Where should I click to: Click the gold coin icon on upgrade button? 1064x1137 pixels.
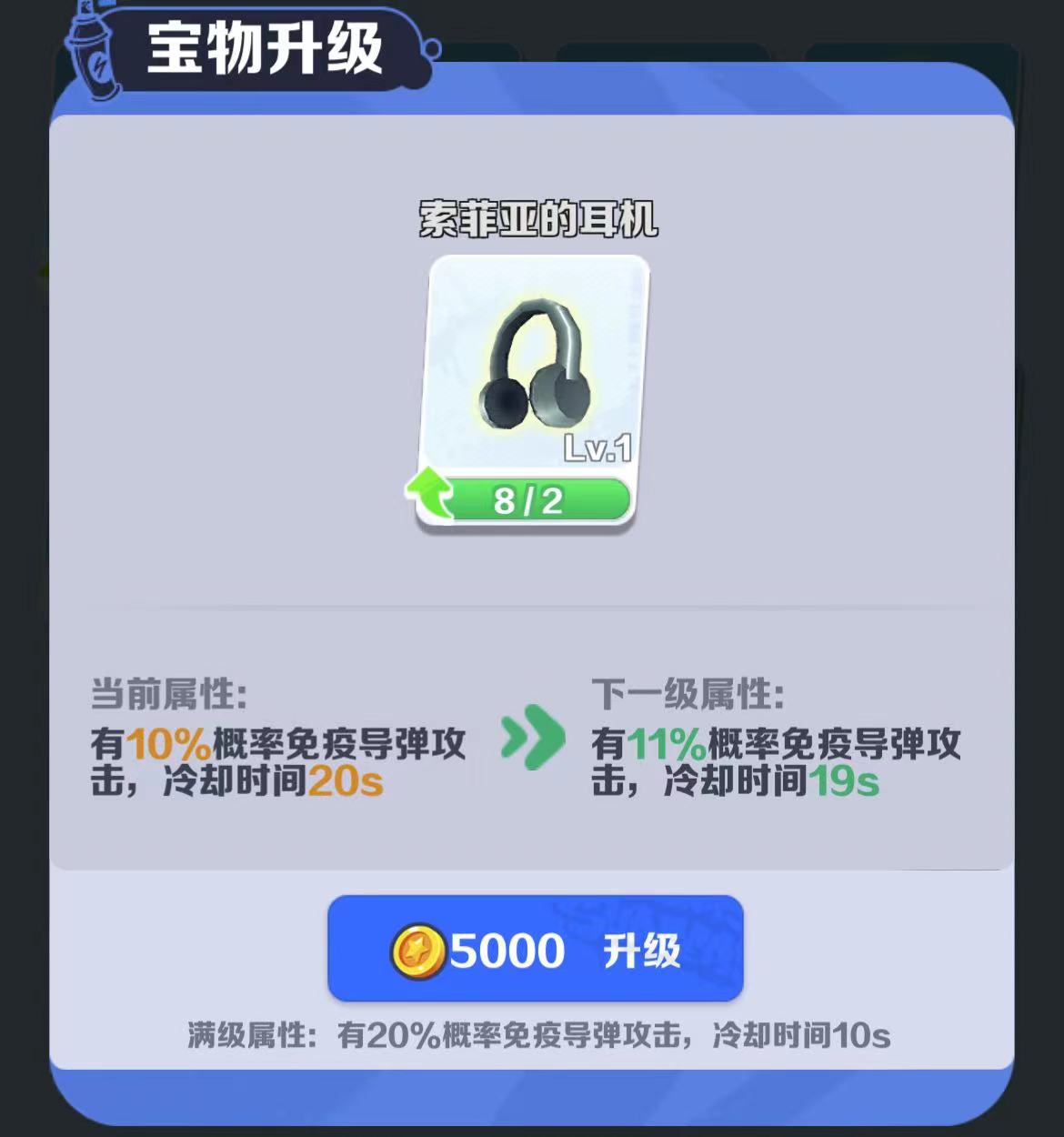pyautogui.click(x=417, y=948)
